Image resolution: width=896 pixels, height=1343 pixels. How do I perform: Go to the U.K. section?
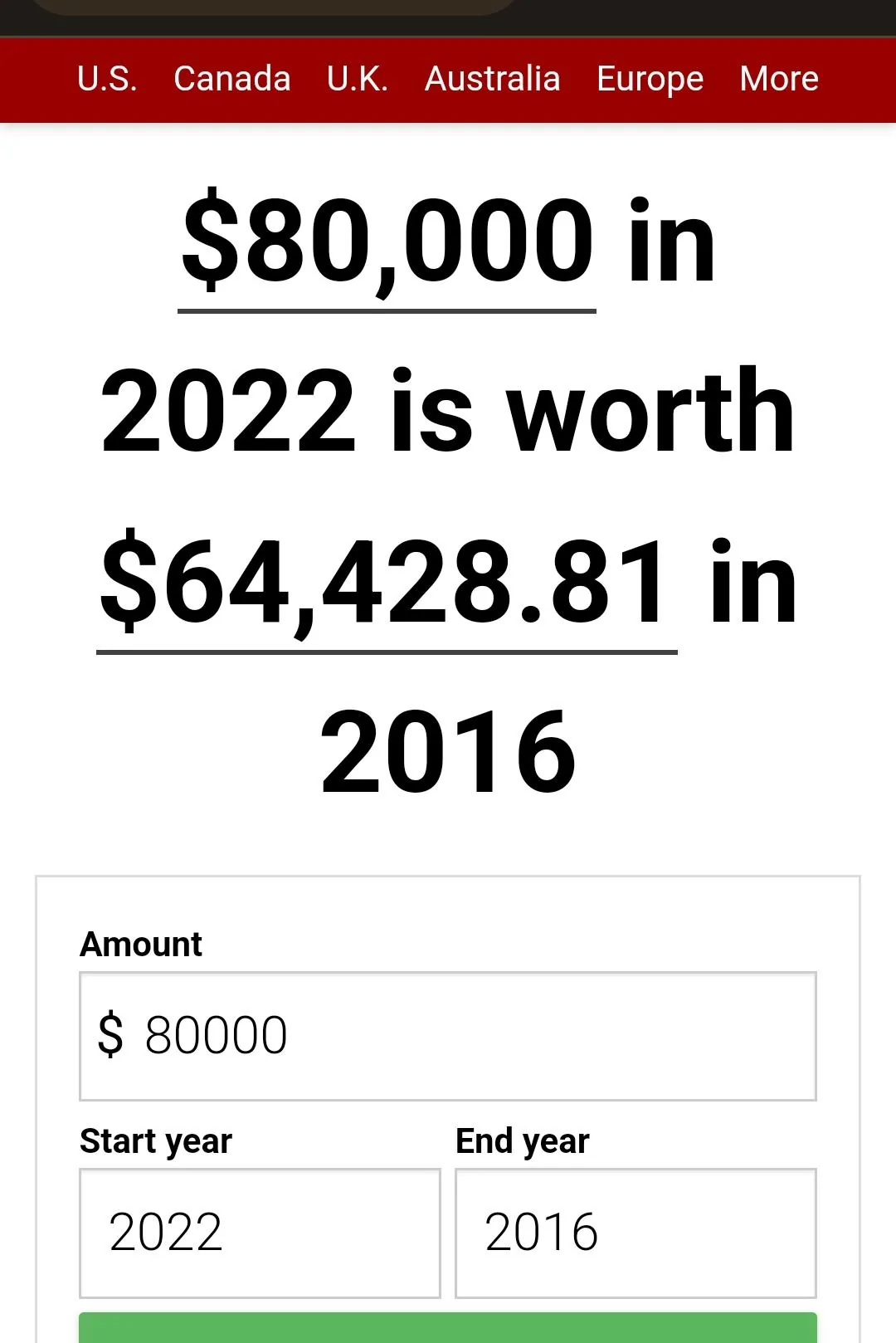click(x=358, y=80)
